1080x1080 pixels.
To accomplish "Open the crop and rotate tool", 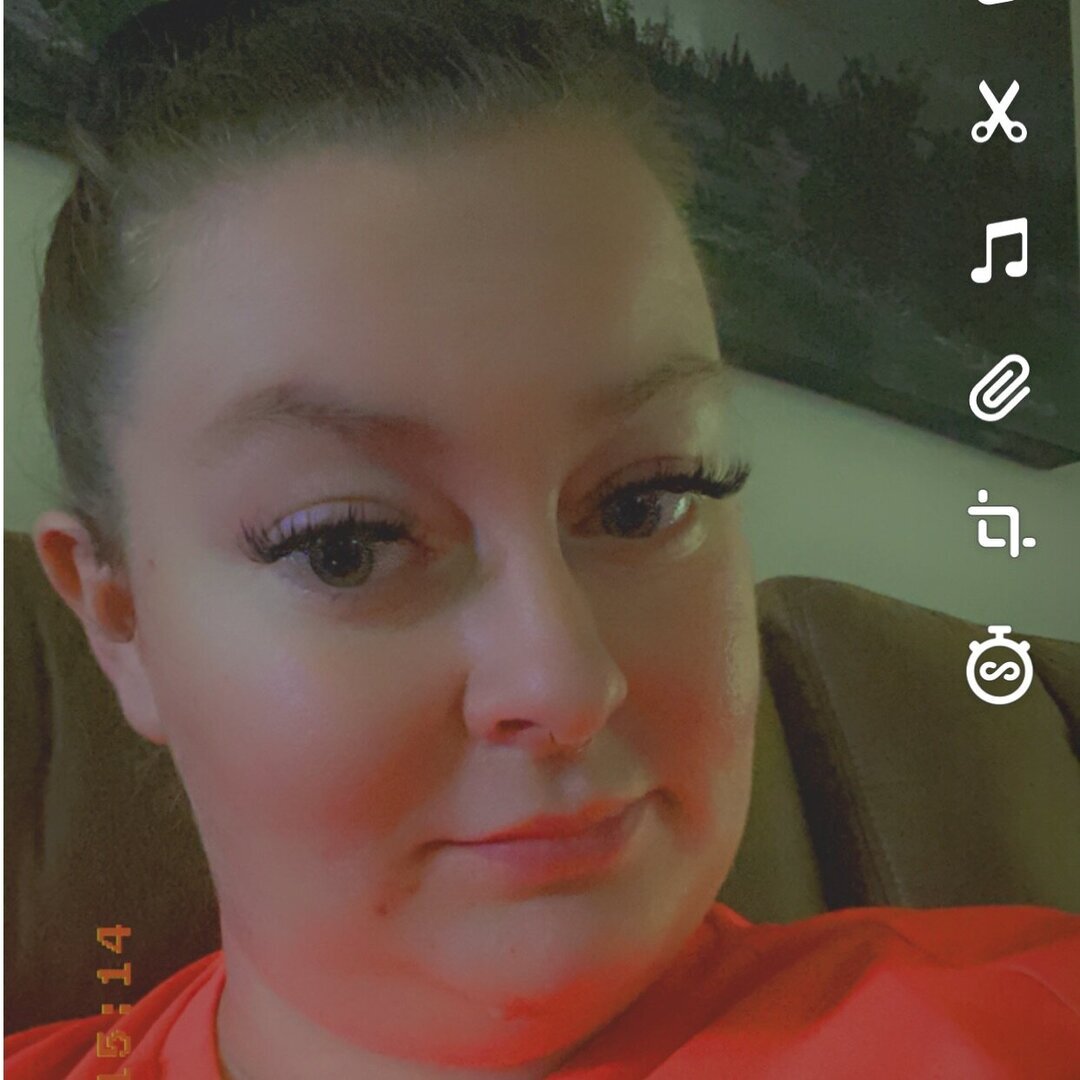I will coord(999,525).
